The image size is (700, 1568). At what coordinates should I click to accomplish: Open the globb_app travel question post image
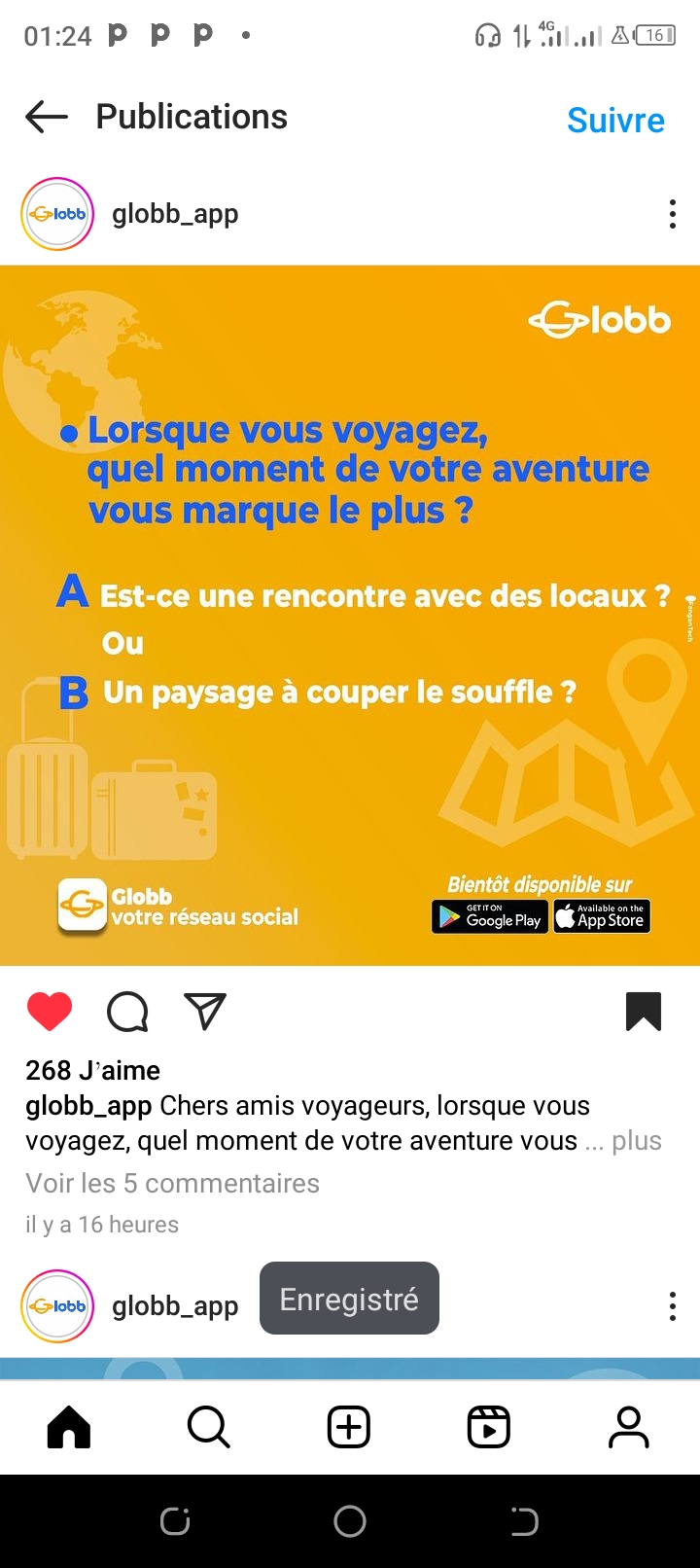tap(350, 615)
